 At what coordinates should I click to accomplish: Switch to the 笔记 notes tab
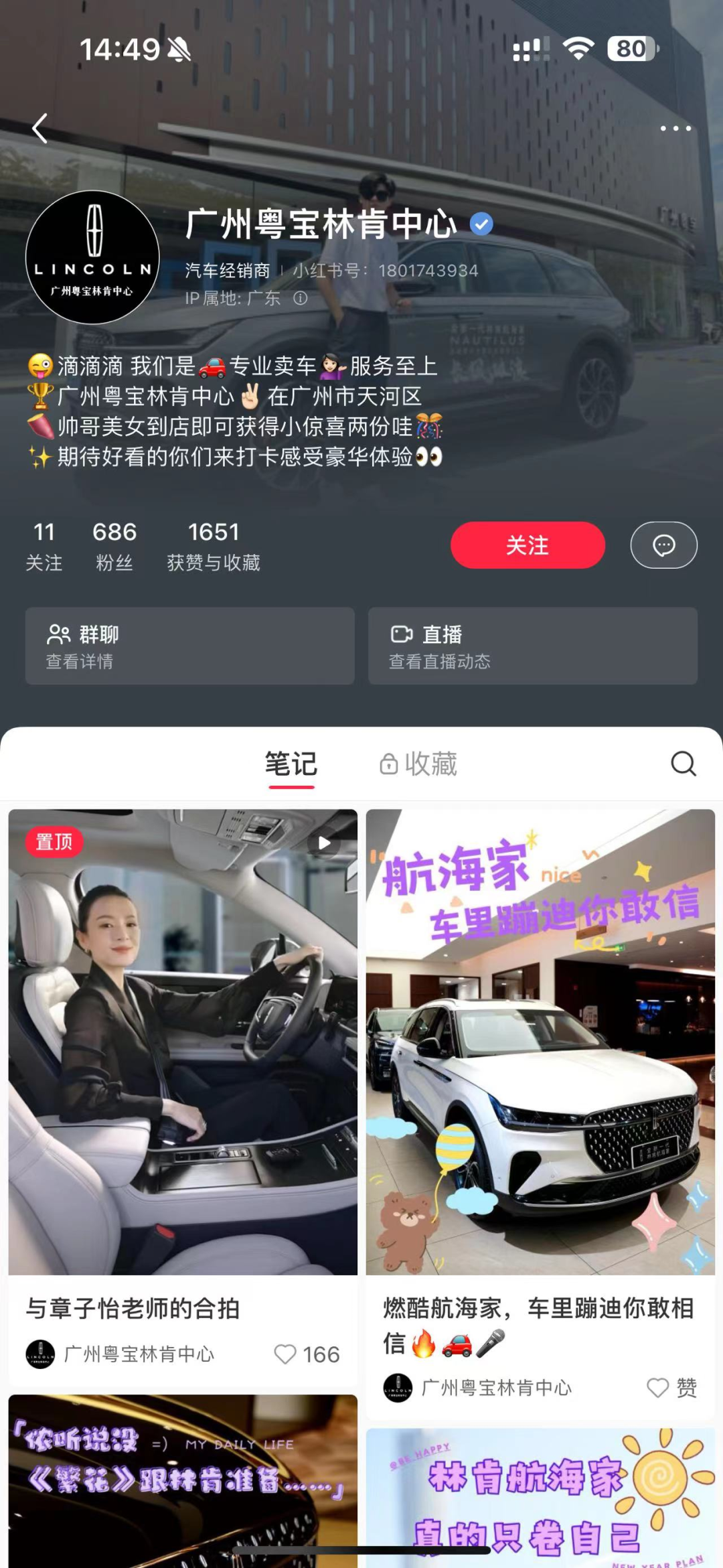tap(291, 764)
